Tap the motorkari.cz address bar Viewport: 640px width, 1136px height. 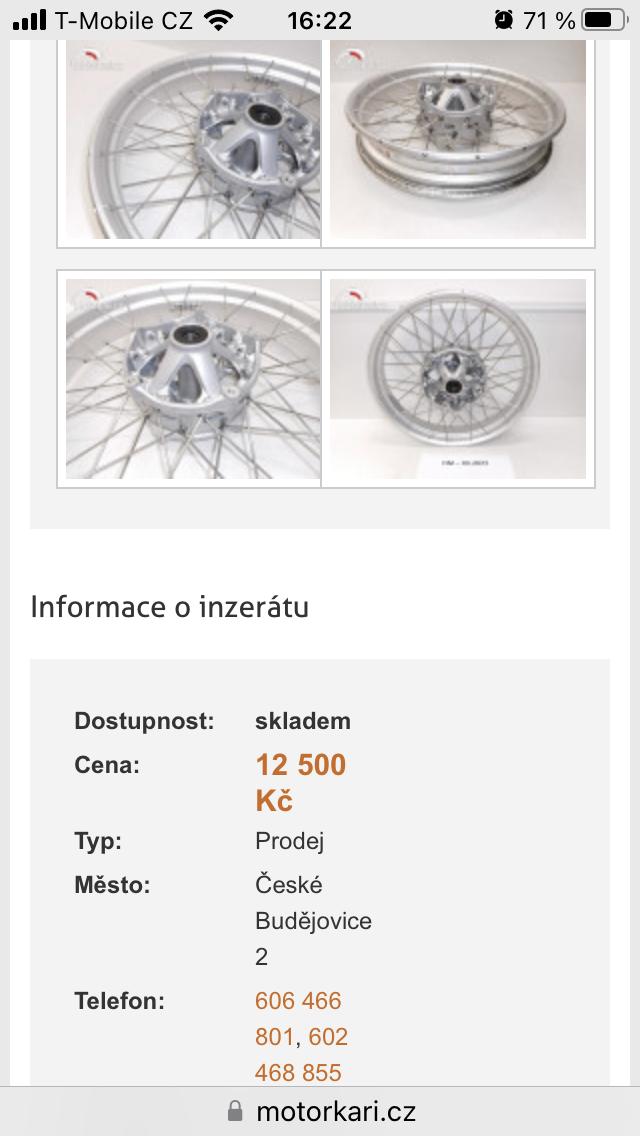[320, 1110]
